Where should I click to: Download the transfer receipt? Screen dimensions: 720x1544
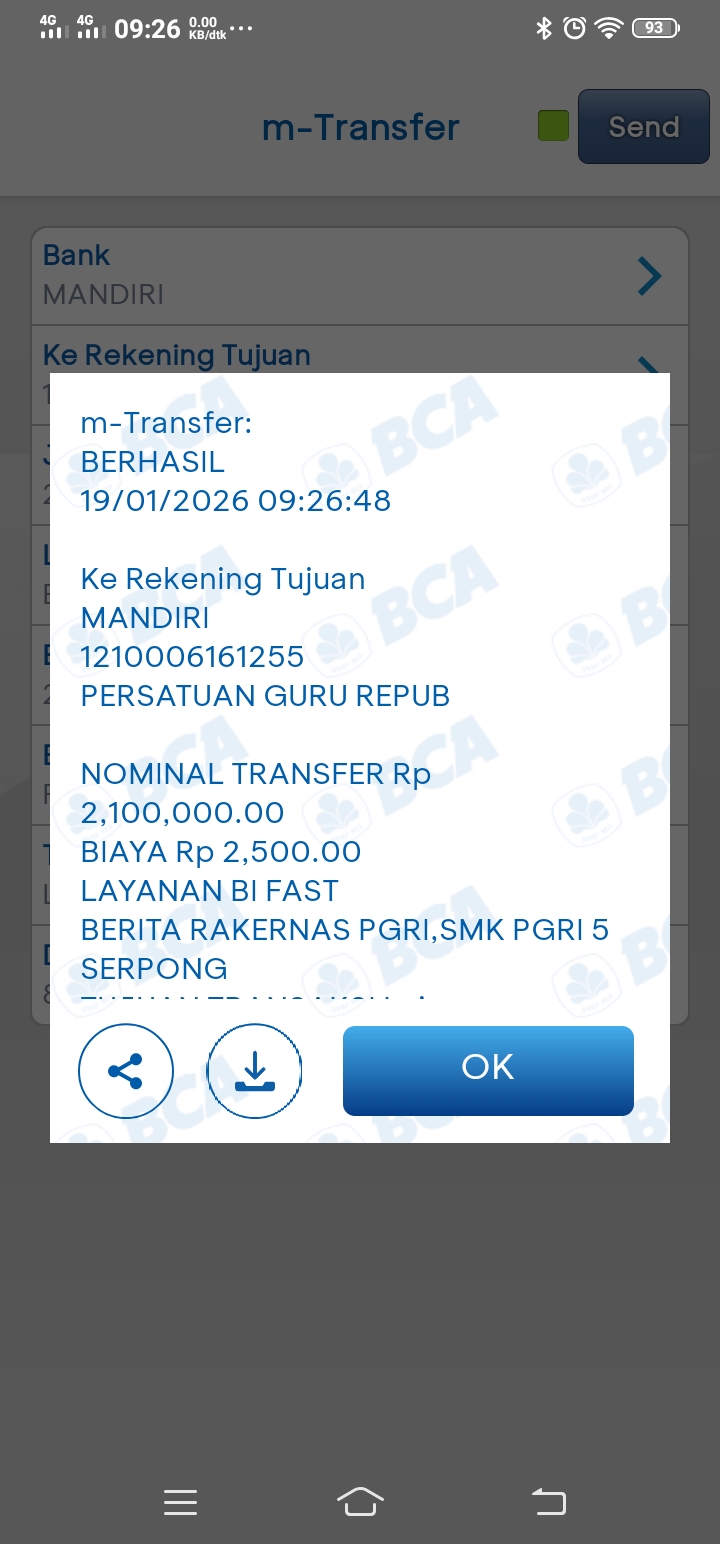coord(254,1071)
